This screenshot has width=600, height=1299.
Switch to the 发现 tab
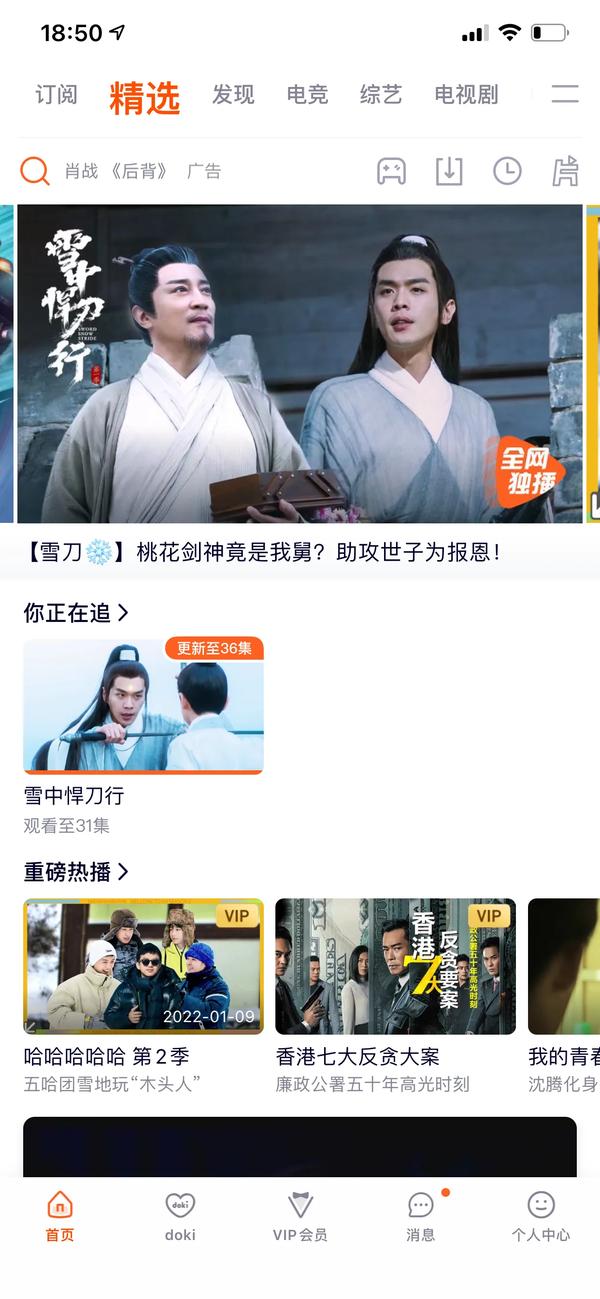pyautogui.click(x=233, y=95)
